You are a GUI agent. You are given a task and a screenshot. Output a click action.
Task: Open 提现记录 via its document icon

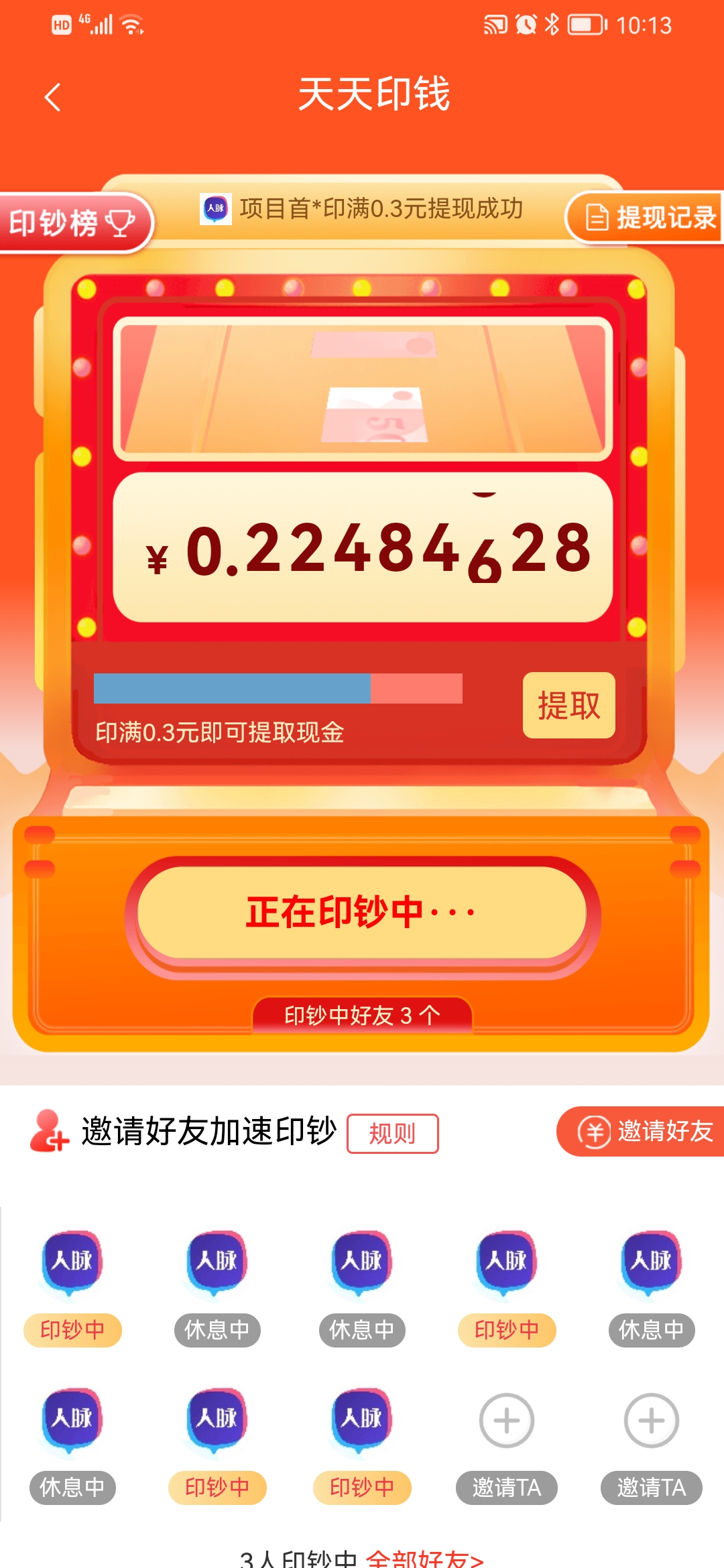(x=599, y=218)
